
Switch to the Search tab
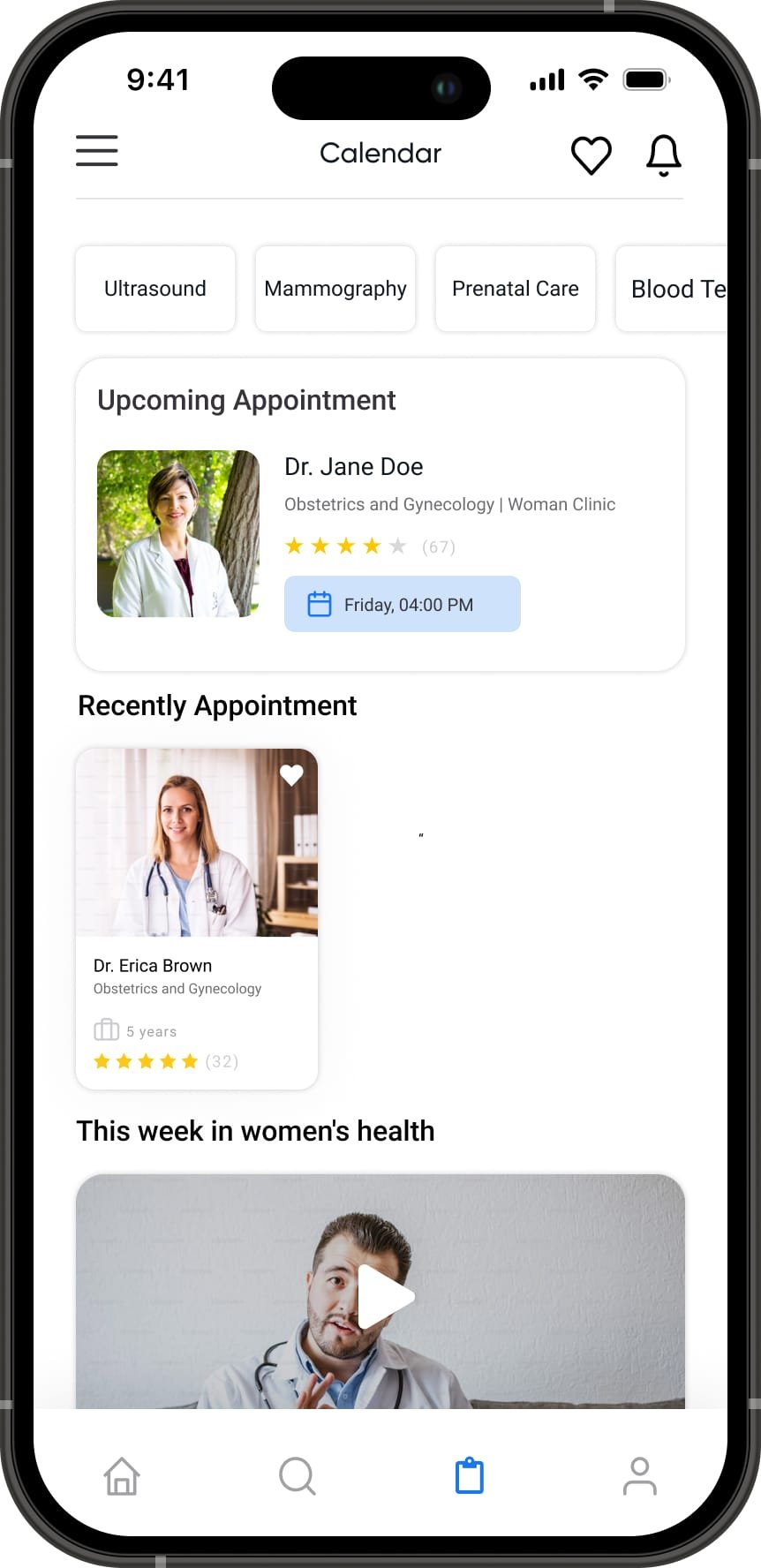pos(297,1475)
